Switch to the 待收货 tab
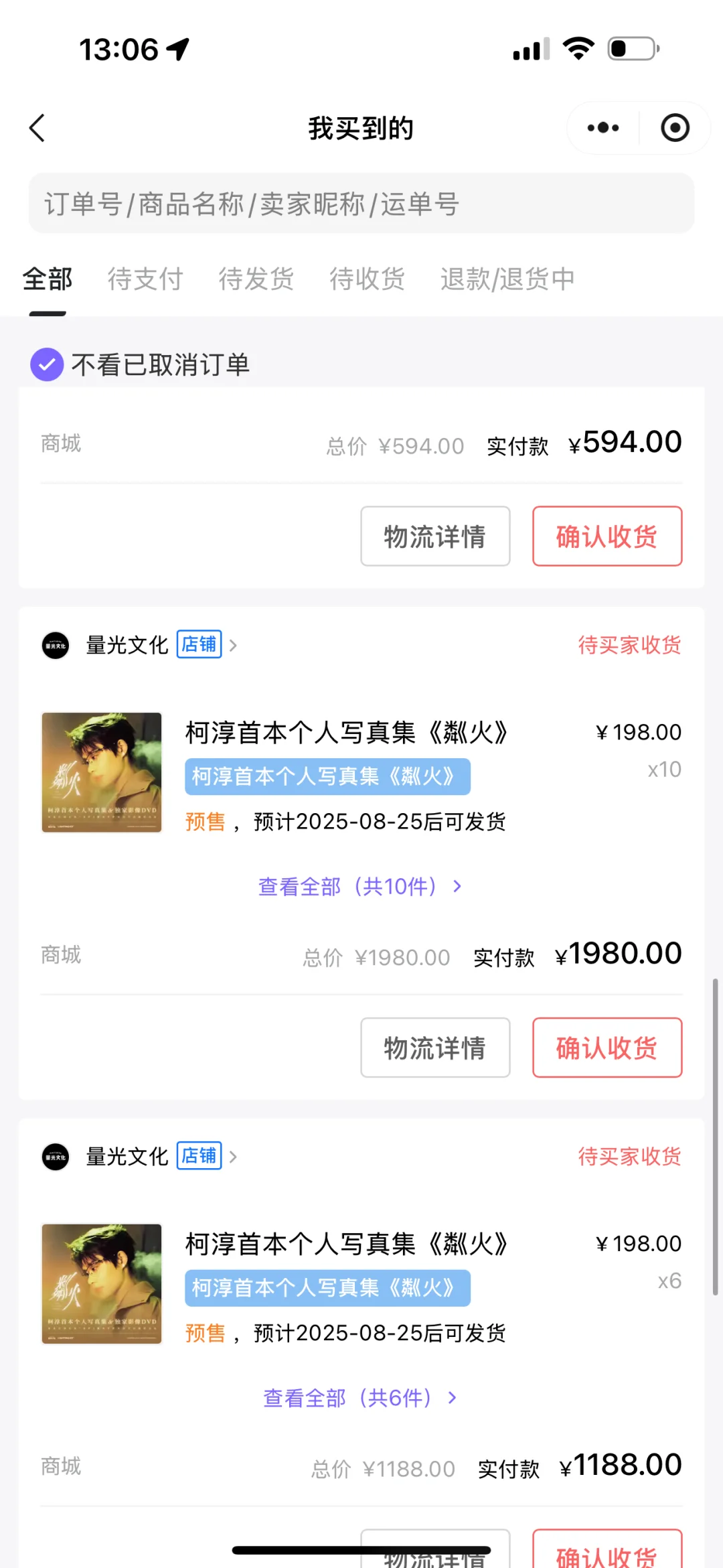Screen dimensions: 723x1568 coord(367,279)
